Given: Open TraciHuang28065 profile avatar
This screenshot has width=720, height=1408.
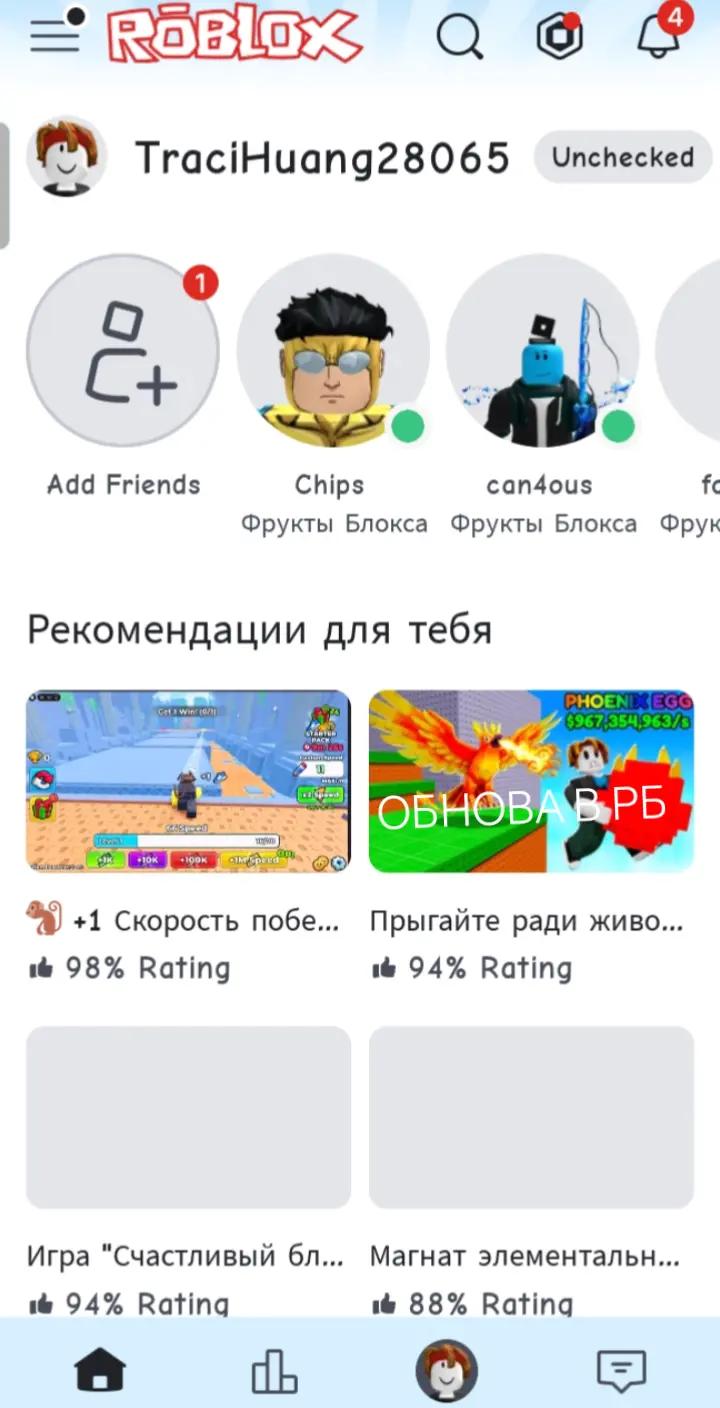Looking at the screenshot, I should tap(67, 156).
